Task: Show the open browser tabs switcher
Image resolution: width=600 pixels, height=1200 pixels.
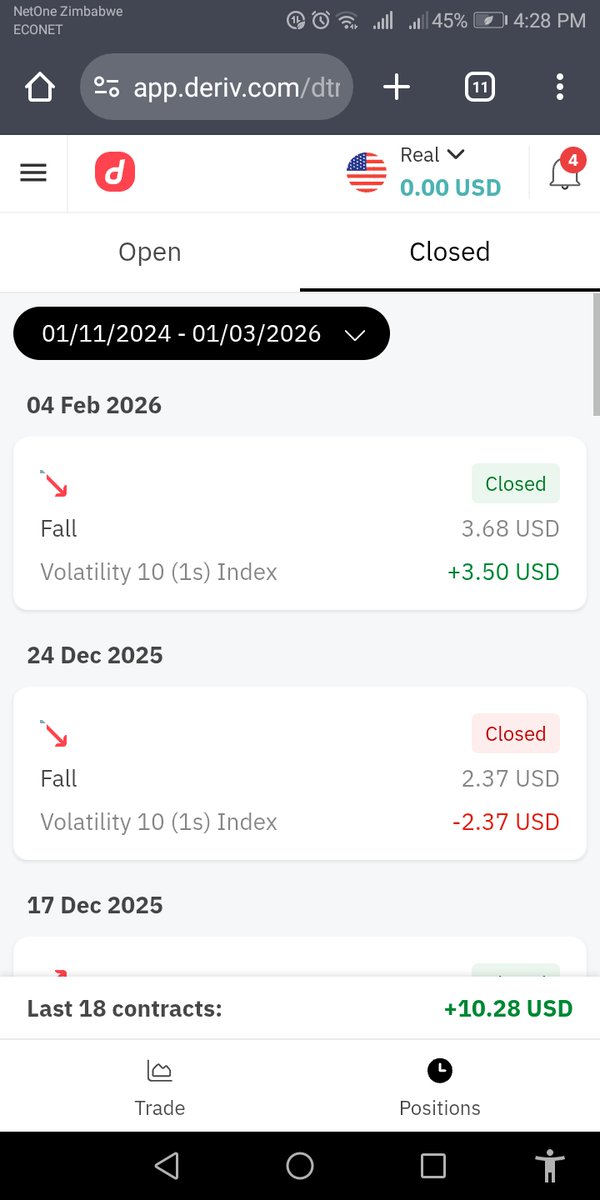Action: [480, 88]
